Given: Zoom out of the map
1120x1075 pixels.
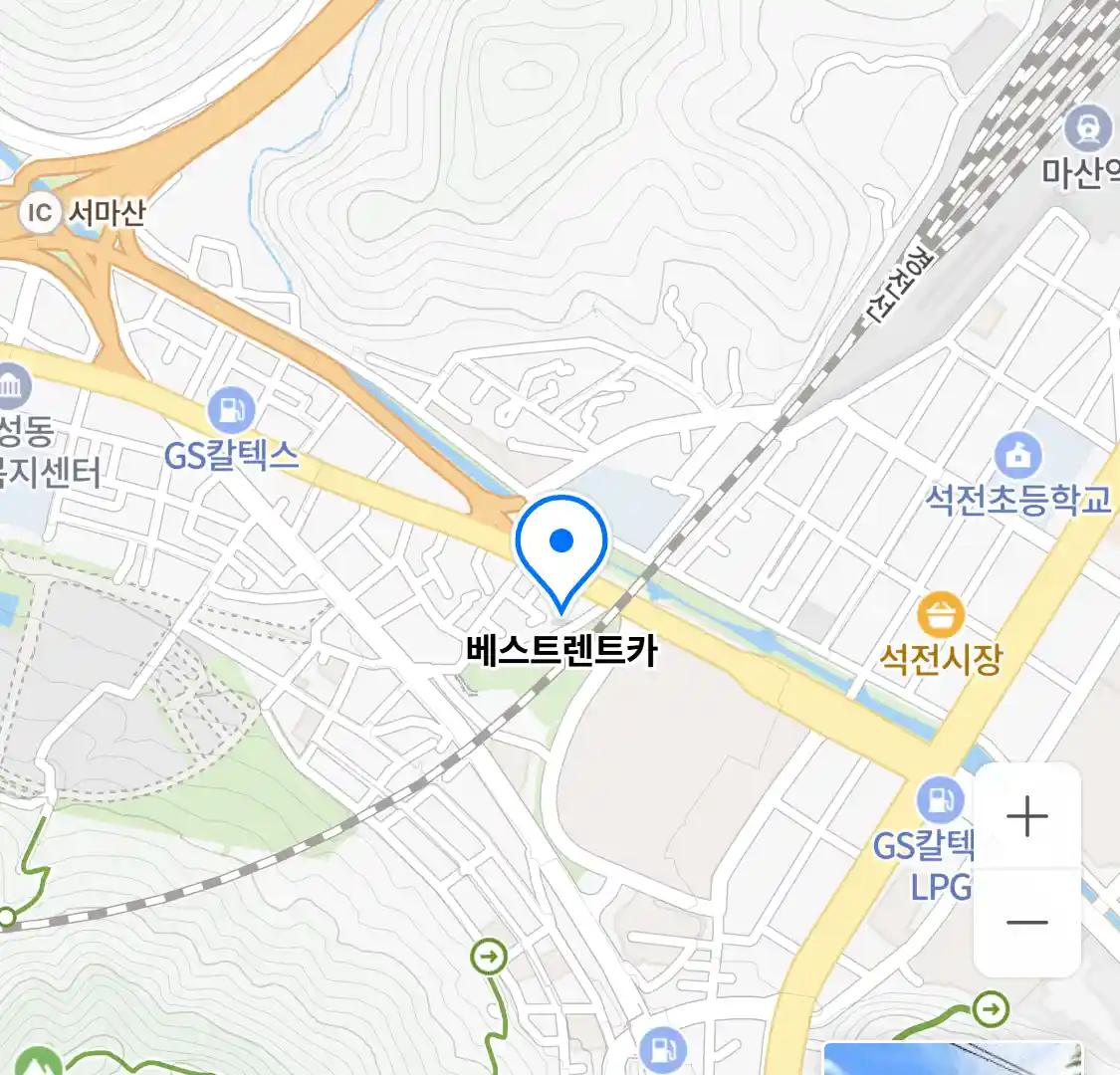Looking at the screenshot, I should (x=1026, y=923).
